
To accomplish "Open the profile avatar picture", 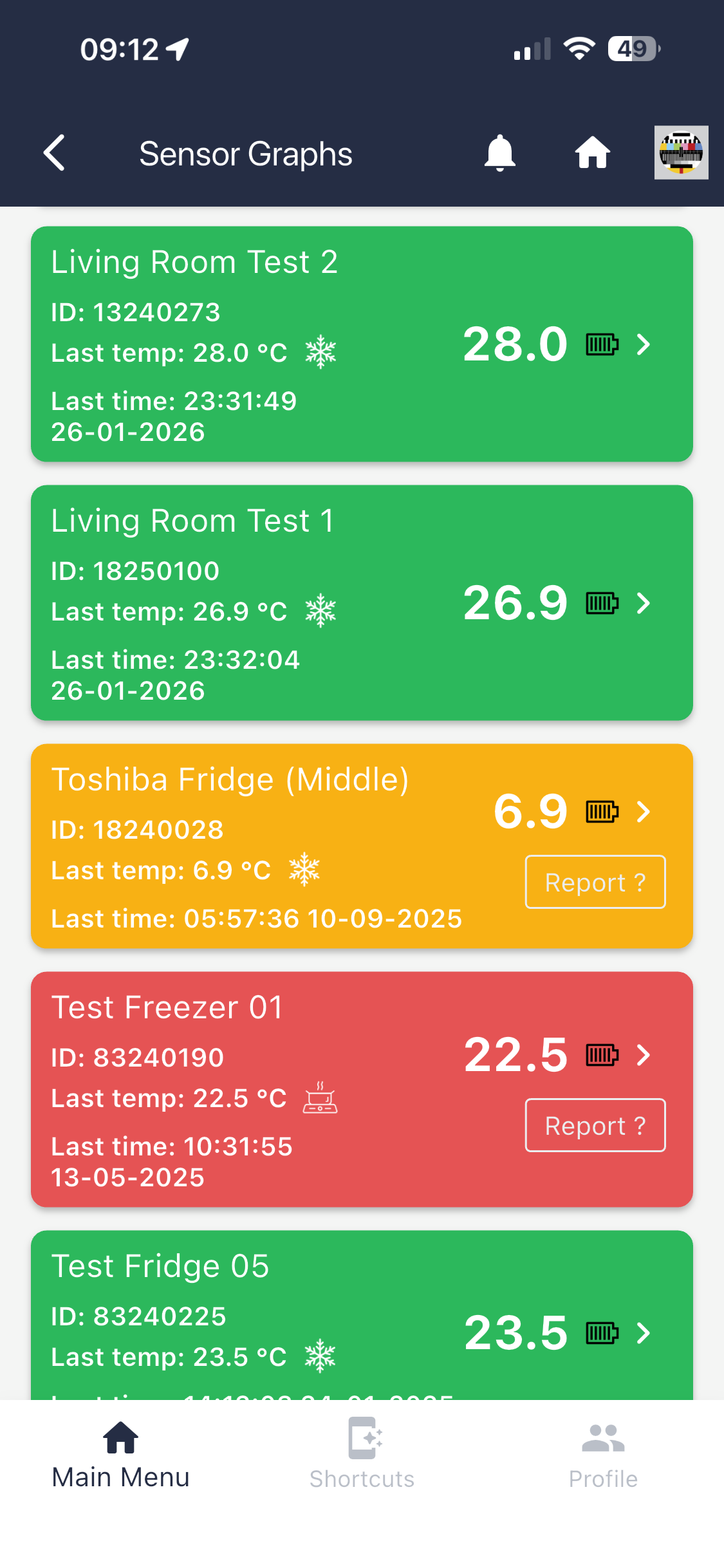I will tap(681, 153).
